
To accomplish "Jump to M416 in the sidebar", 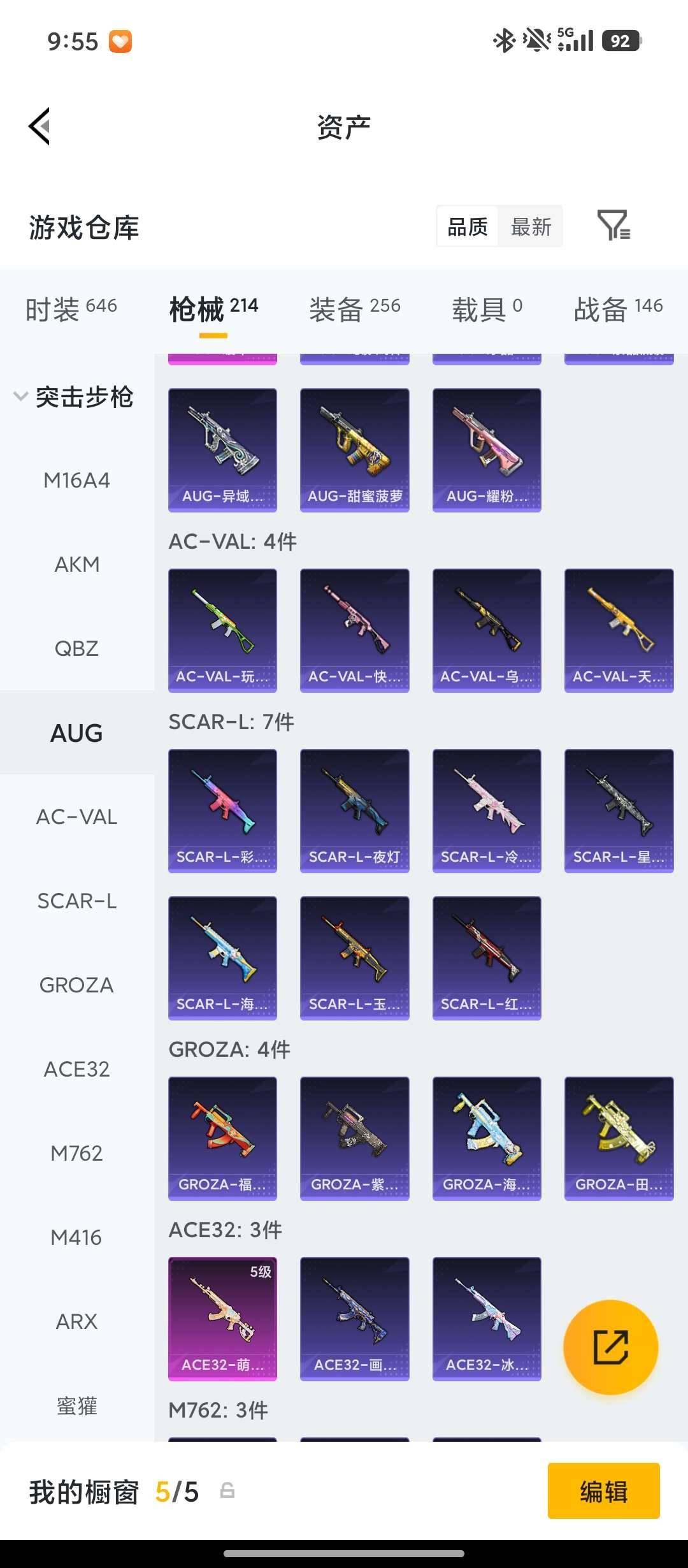I will 76,1237.
